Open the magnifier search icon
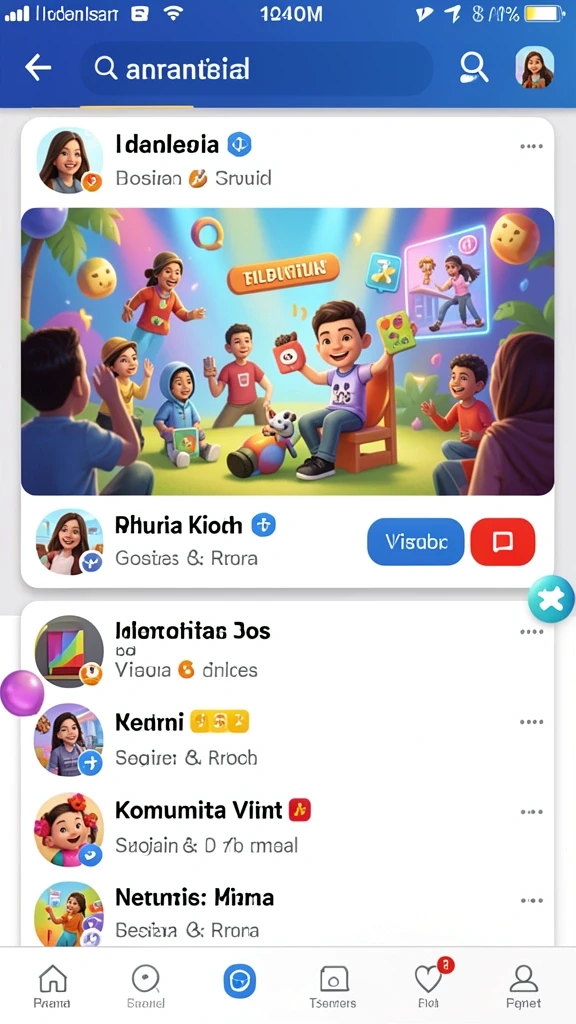Screen dimensions: 576x1024 [473, 67]
